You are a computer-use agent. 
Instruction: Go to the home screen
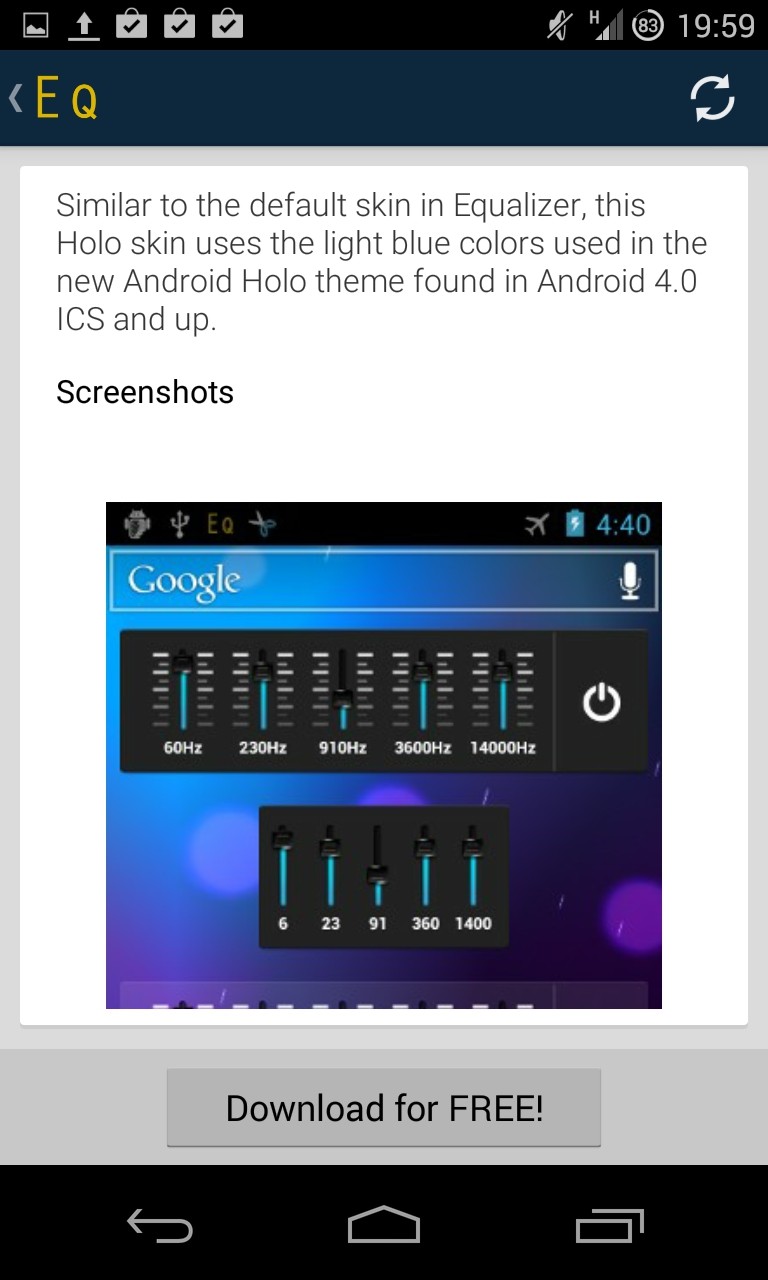click(x=384, y=1223)
